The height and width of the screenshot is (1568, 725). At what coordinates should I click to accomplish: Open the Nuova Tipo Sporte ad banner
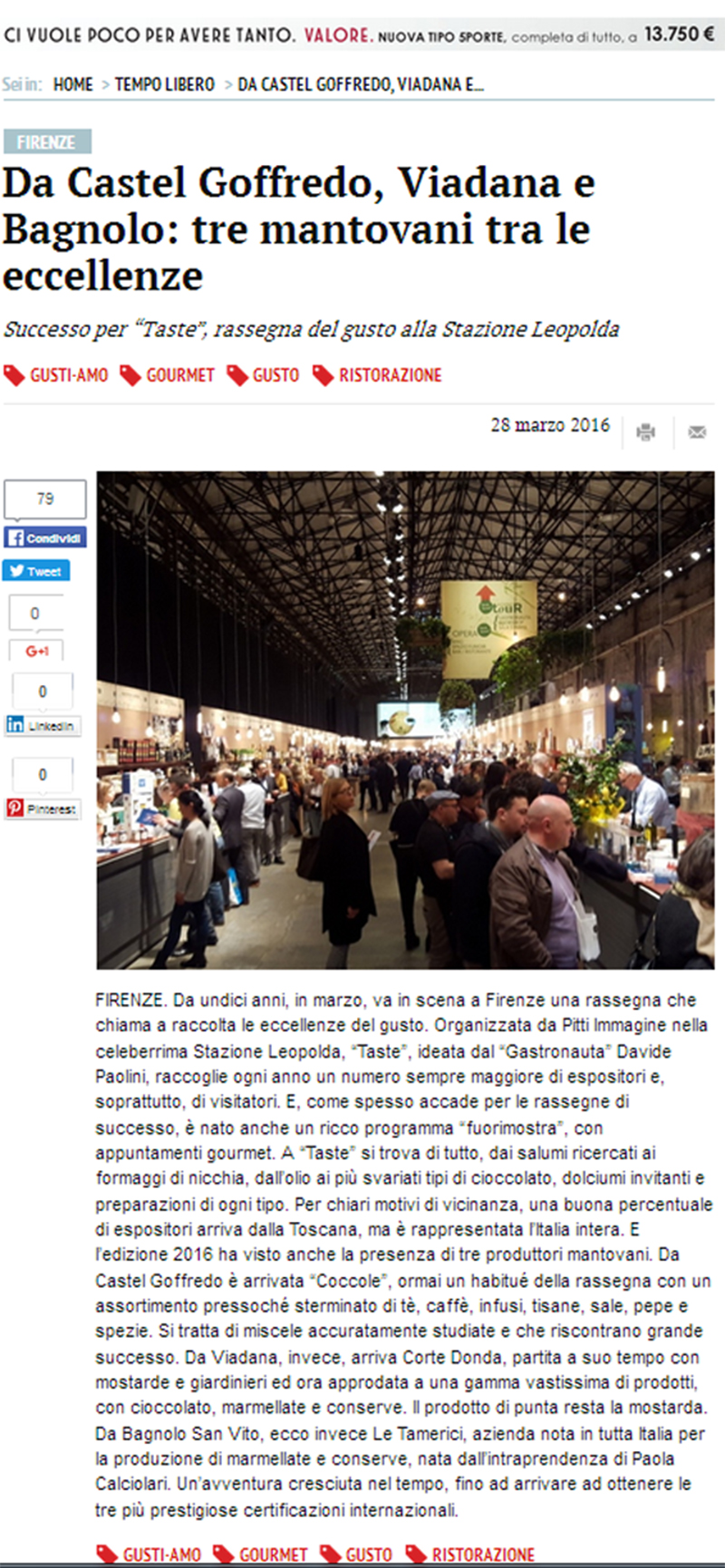[x=362, y=35]
